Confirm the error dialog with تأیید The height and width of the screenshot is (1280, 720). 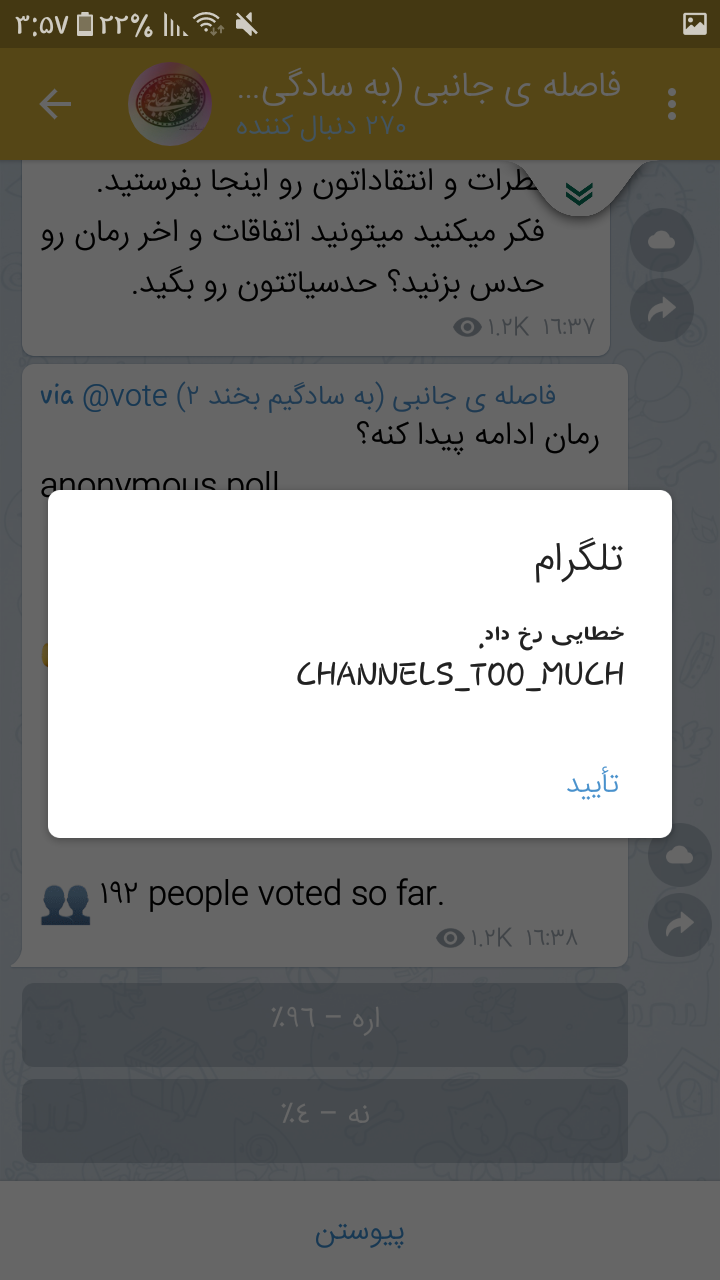pyautogui.click(x=593, y=783)
